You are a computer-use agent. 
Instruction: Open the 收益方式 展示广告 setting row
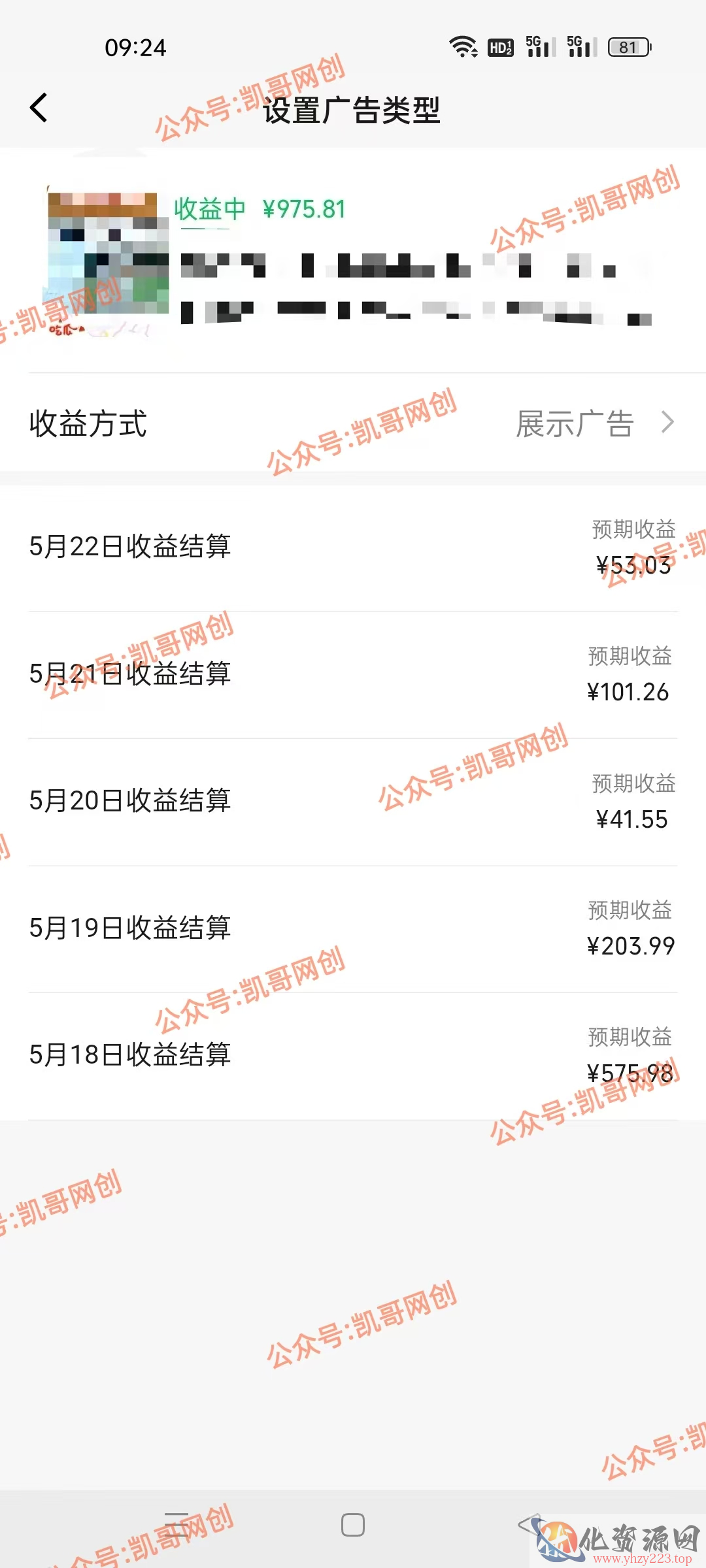353,423
